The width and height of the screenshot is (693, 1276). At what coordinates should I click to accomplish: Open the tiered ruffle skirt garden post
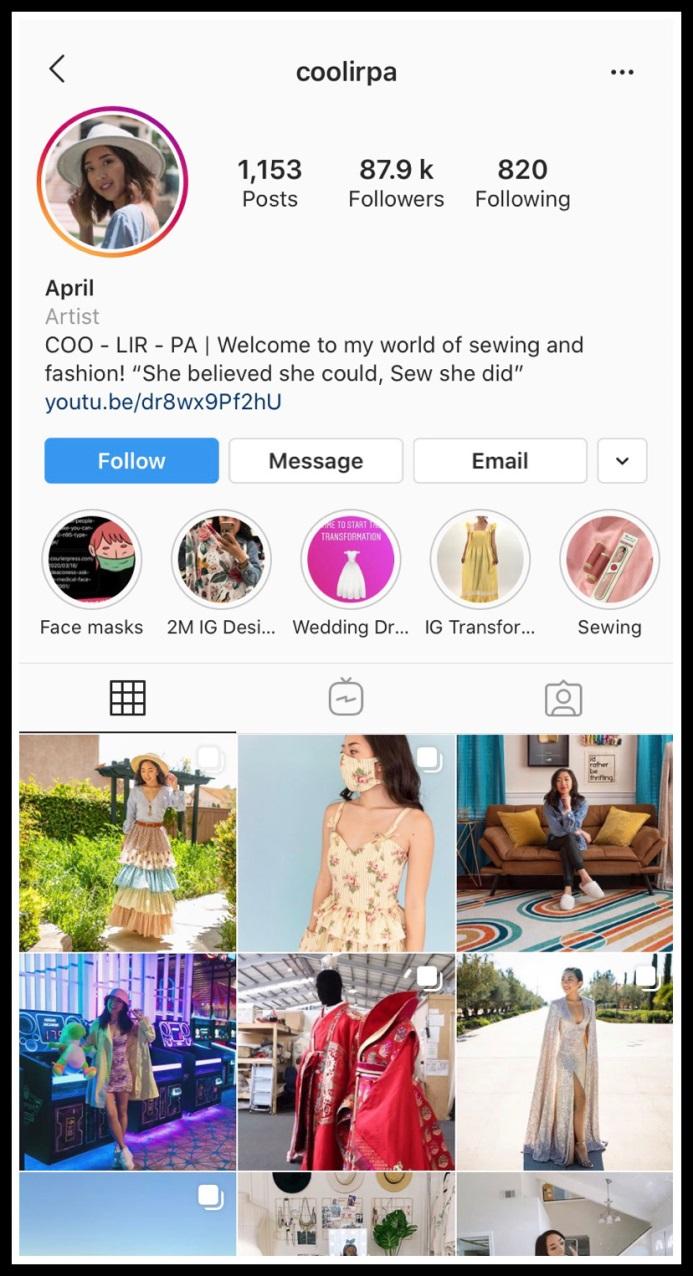[x=127, y=843]
